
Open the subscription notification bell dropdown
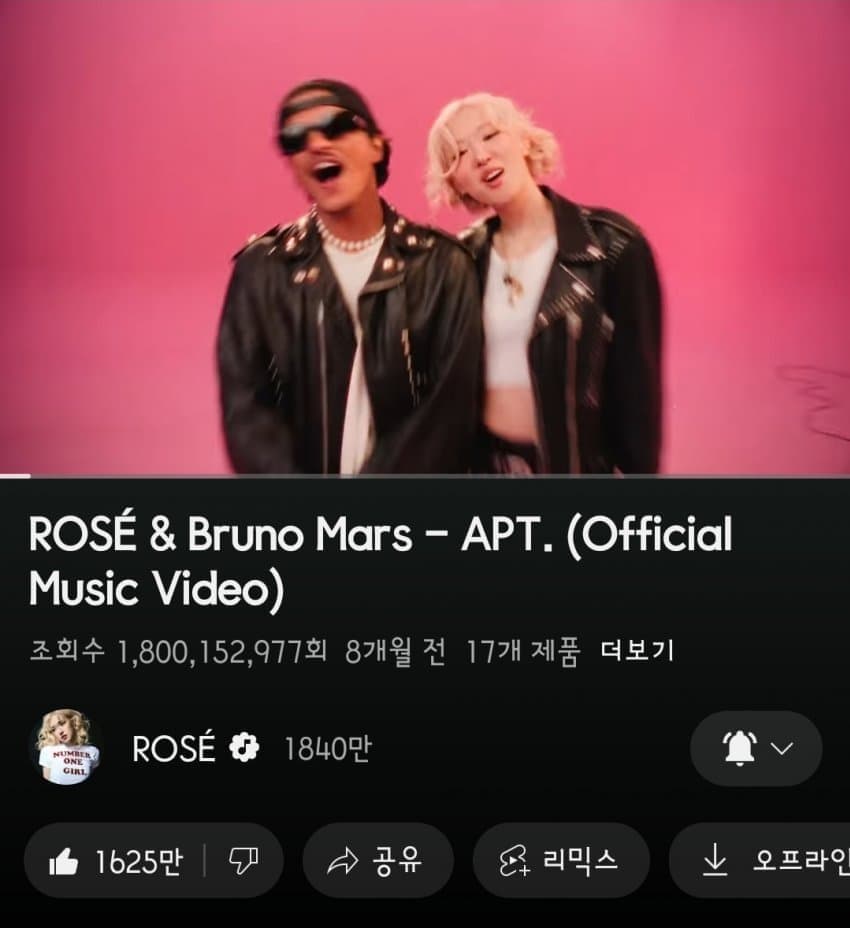(x=756, y=748)
